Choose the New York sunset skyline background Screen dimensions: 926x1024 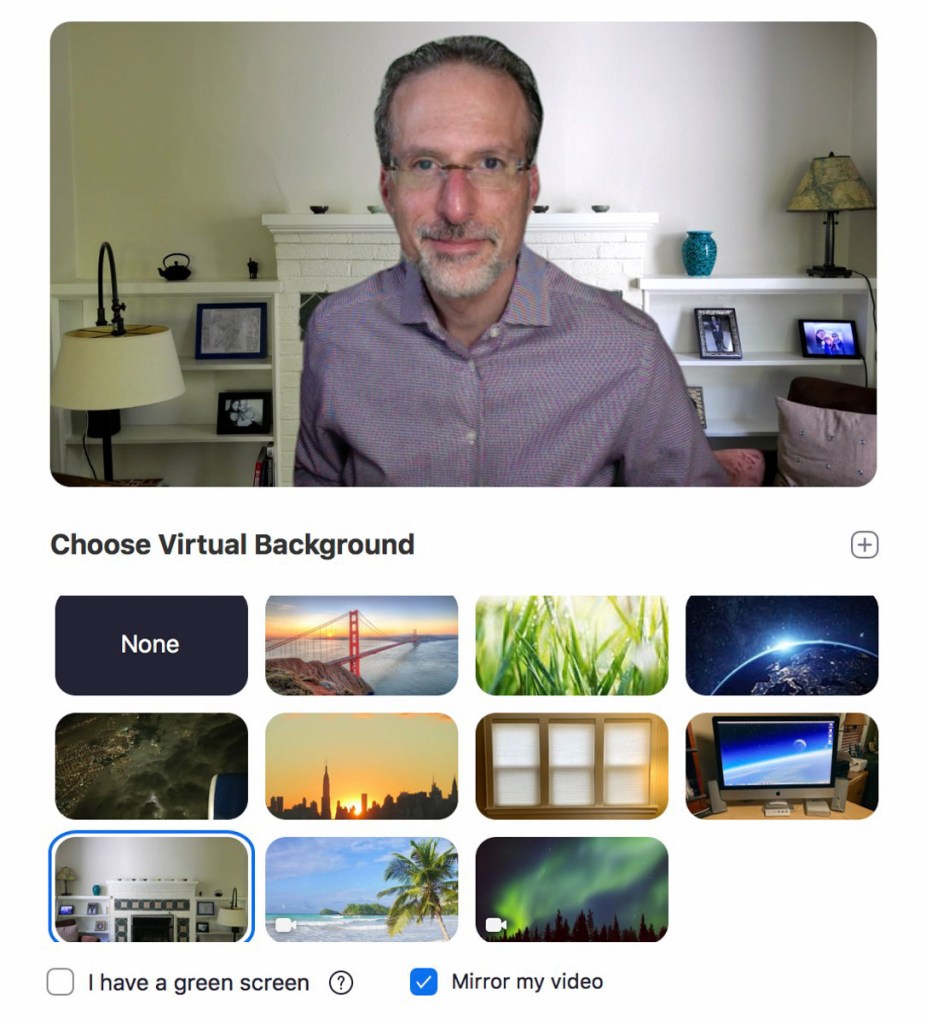[361, 766]
